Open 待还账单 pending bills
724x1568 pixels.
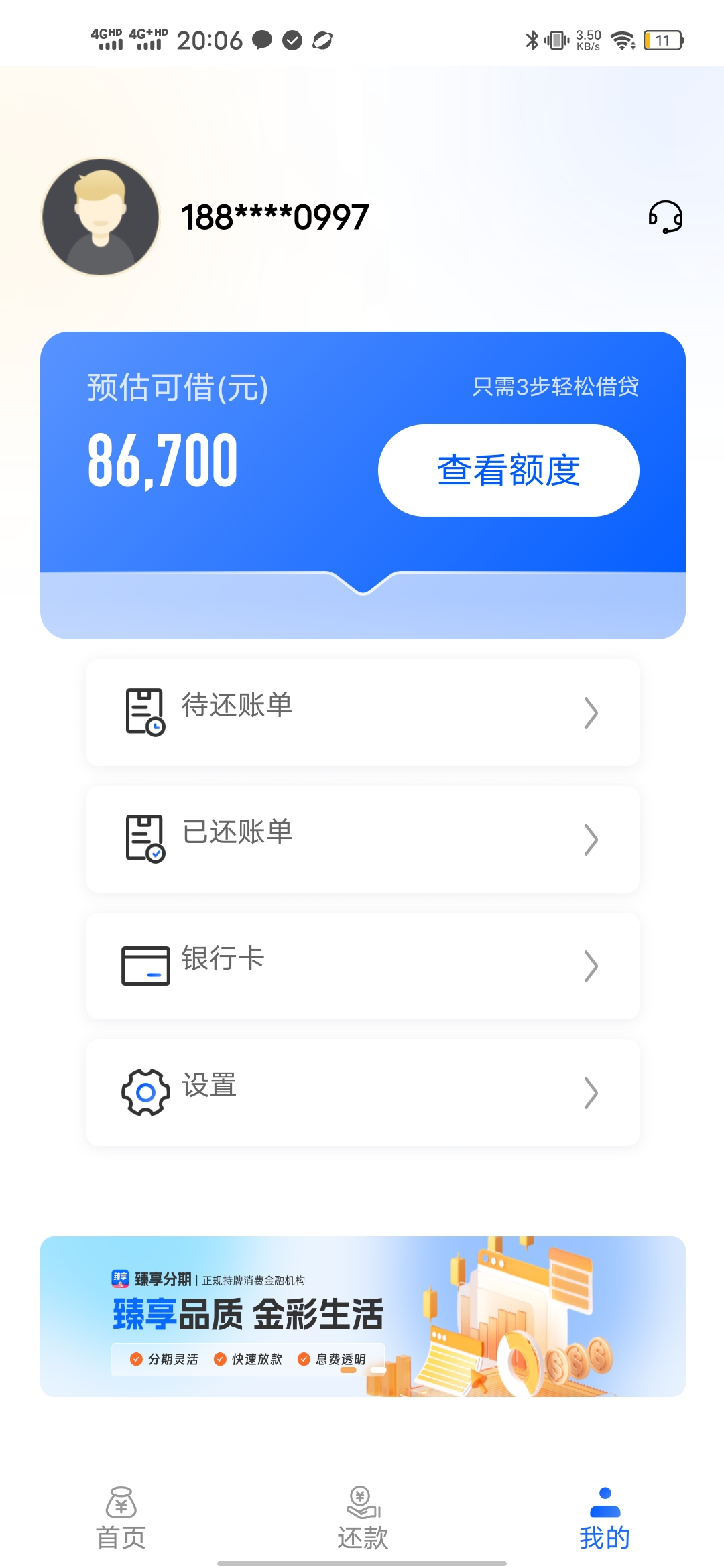(x=363, y=712)
